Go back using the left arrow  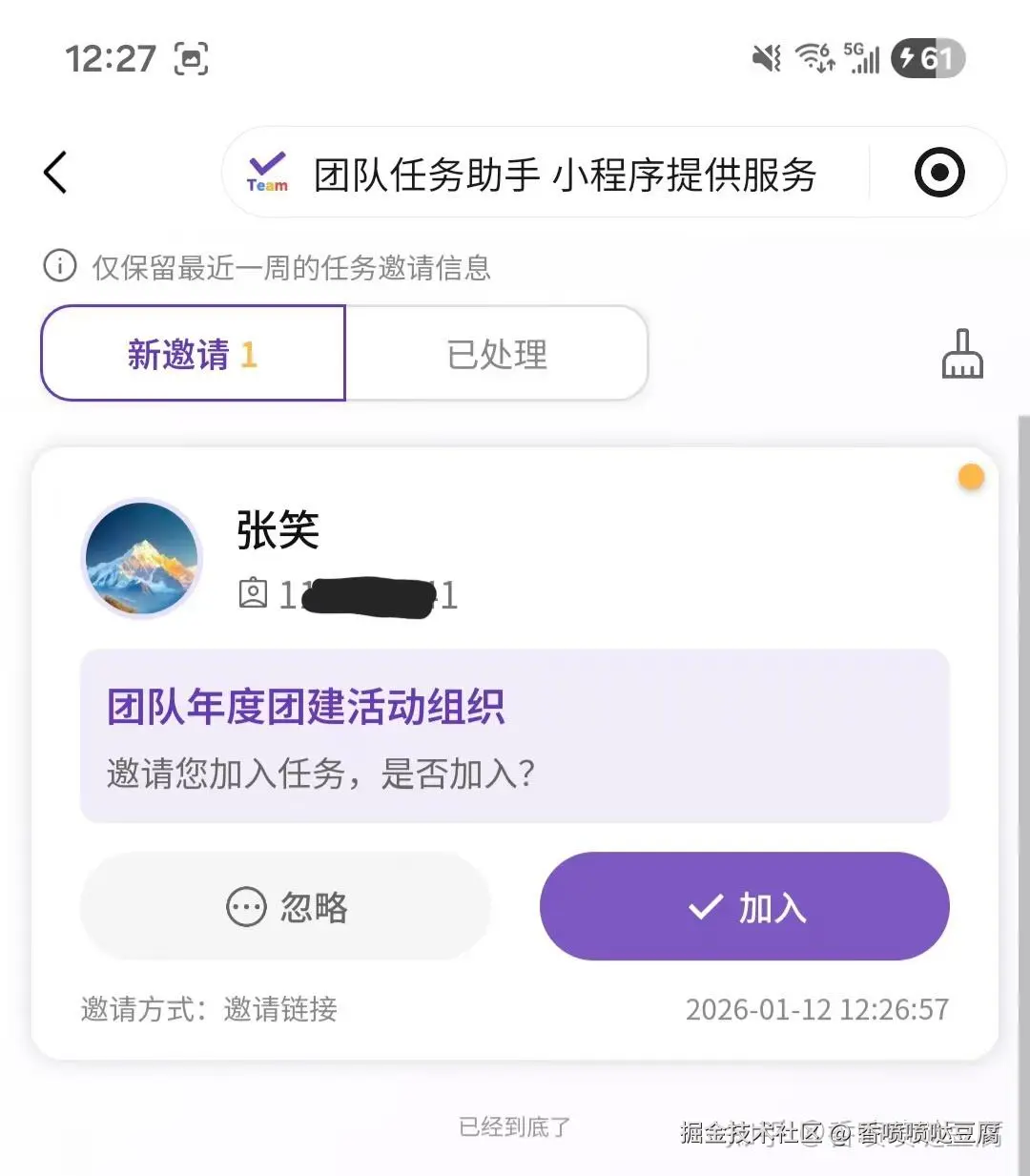pyautogui.click(x=55, y=173)
